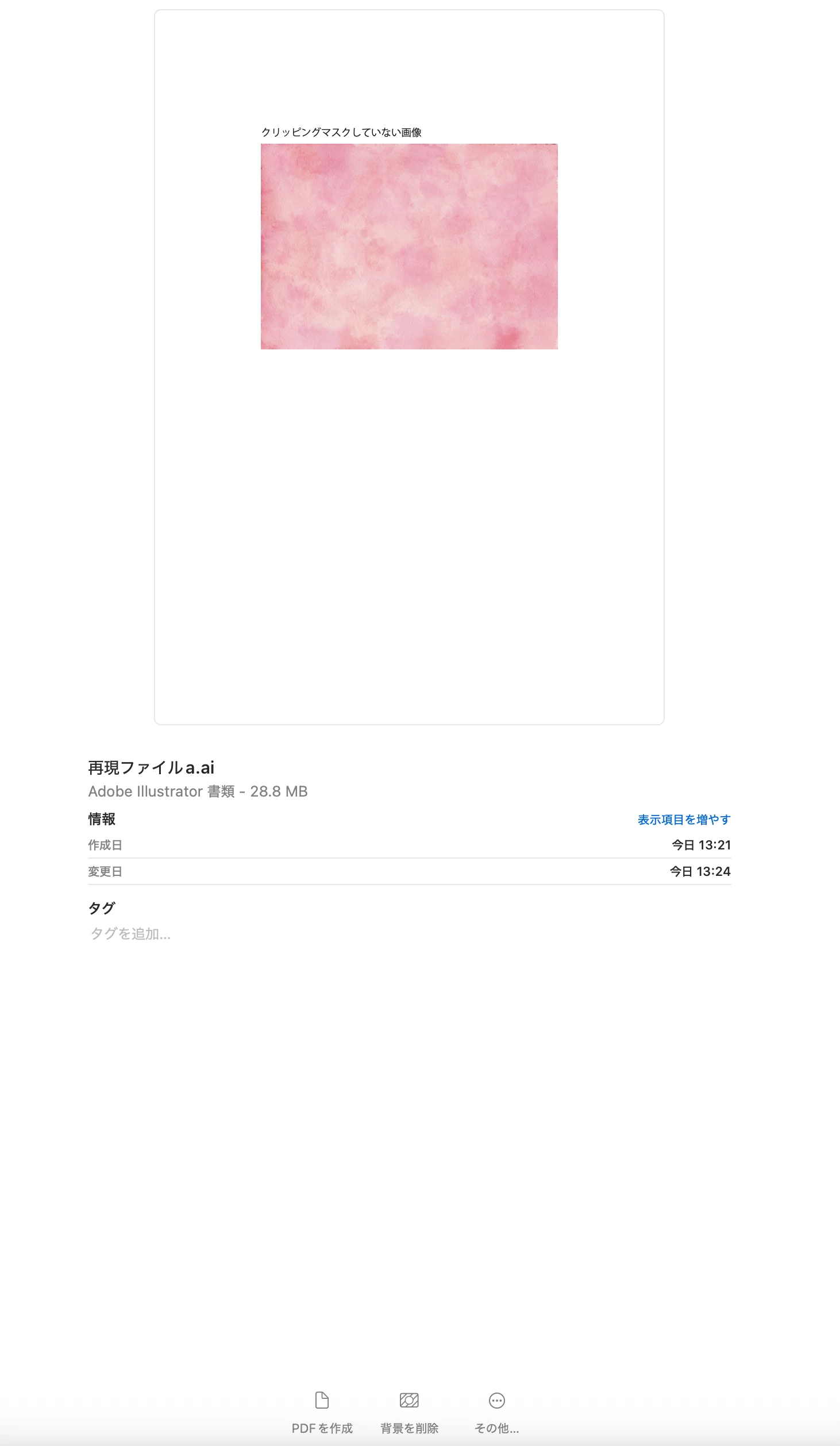Screen dimensions: 840x1446
Task: Tap 表示項目を増やす to show more info
Action: pos(684,820)
